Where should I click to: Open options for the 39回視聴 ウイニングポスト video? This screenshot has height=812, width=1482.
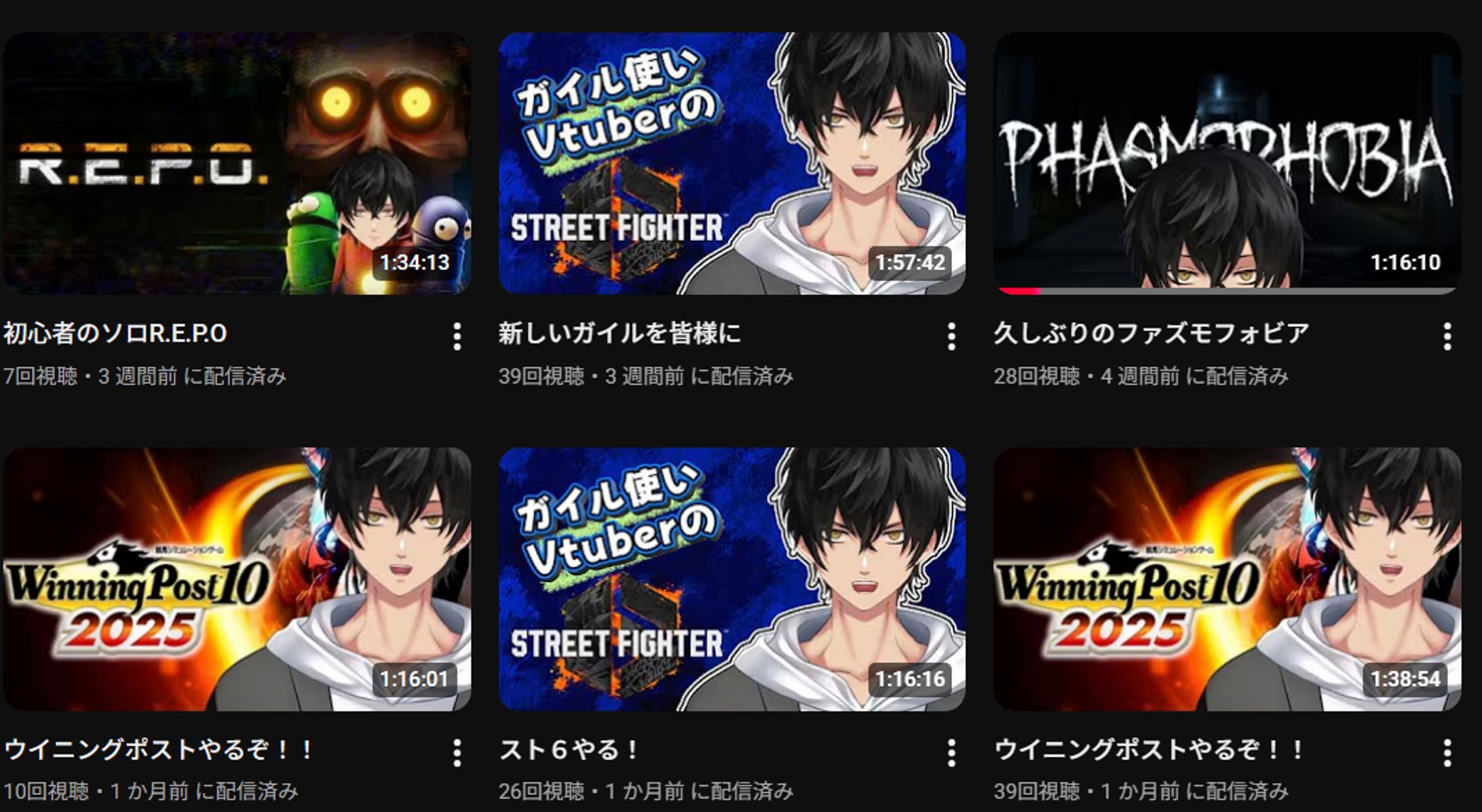pyautogui.click(x=1447, y=752)
